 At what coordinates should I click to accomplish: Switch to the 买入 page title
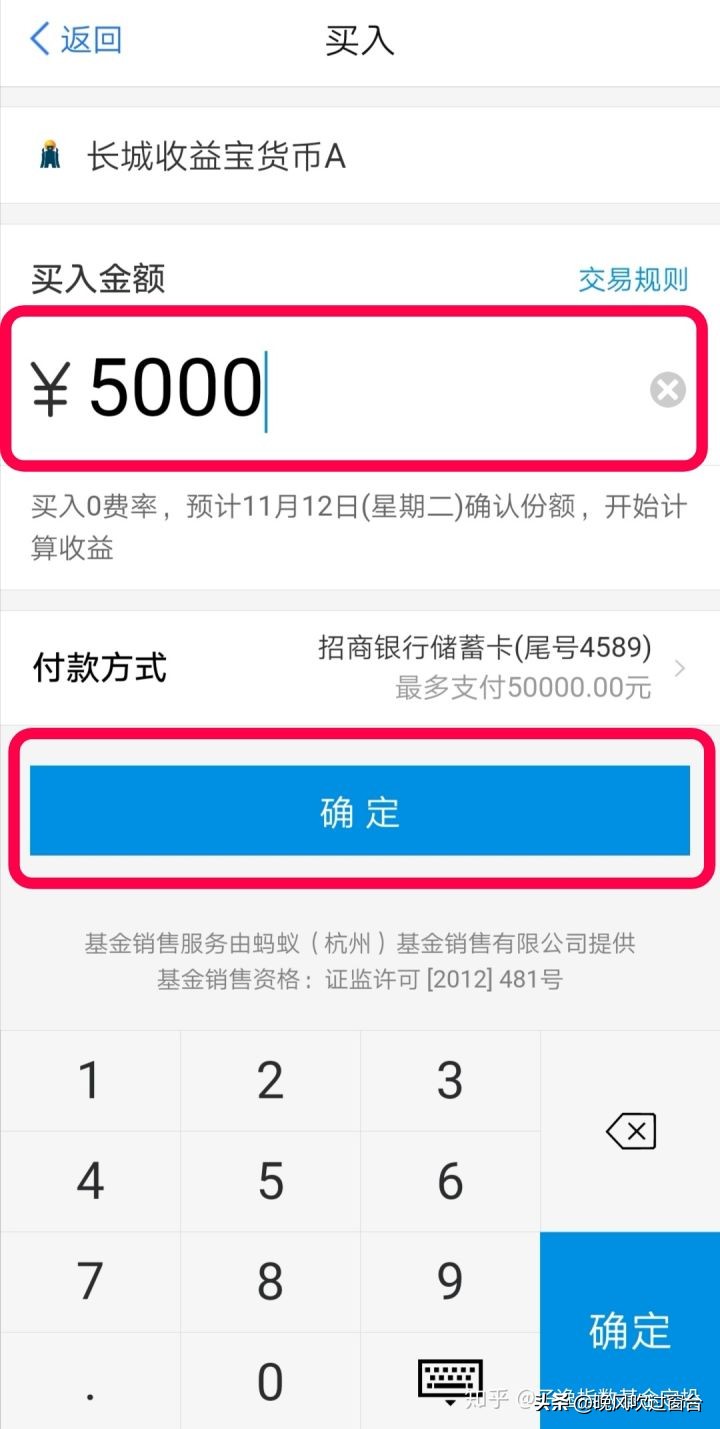click(x=358, y=40)
